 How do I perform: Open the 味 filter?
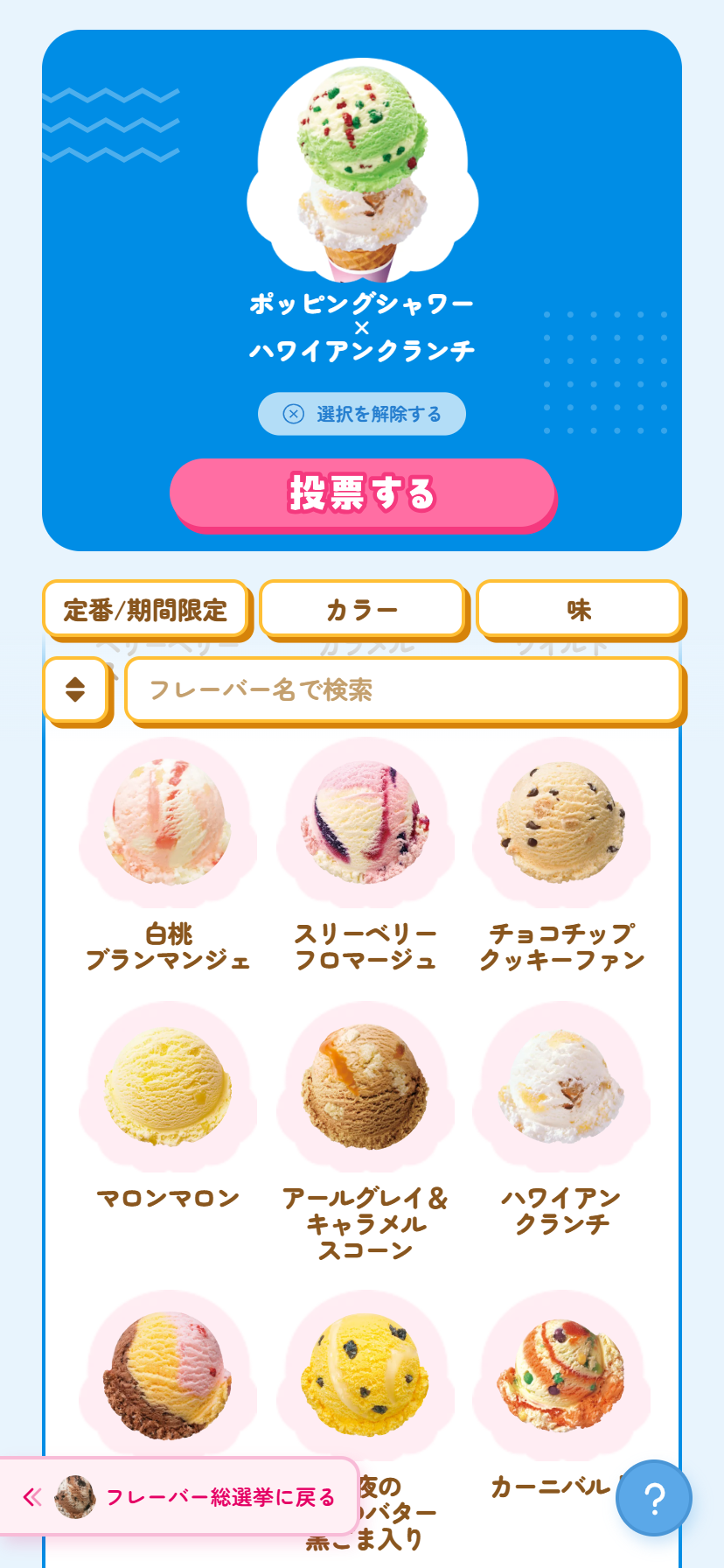pos(579,609)
